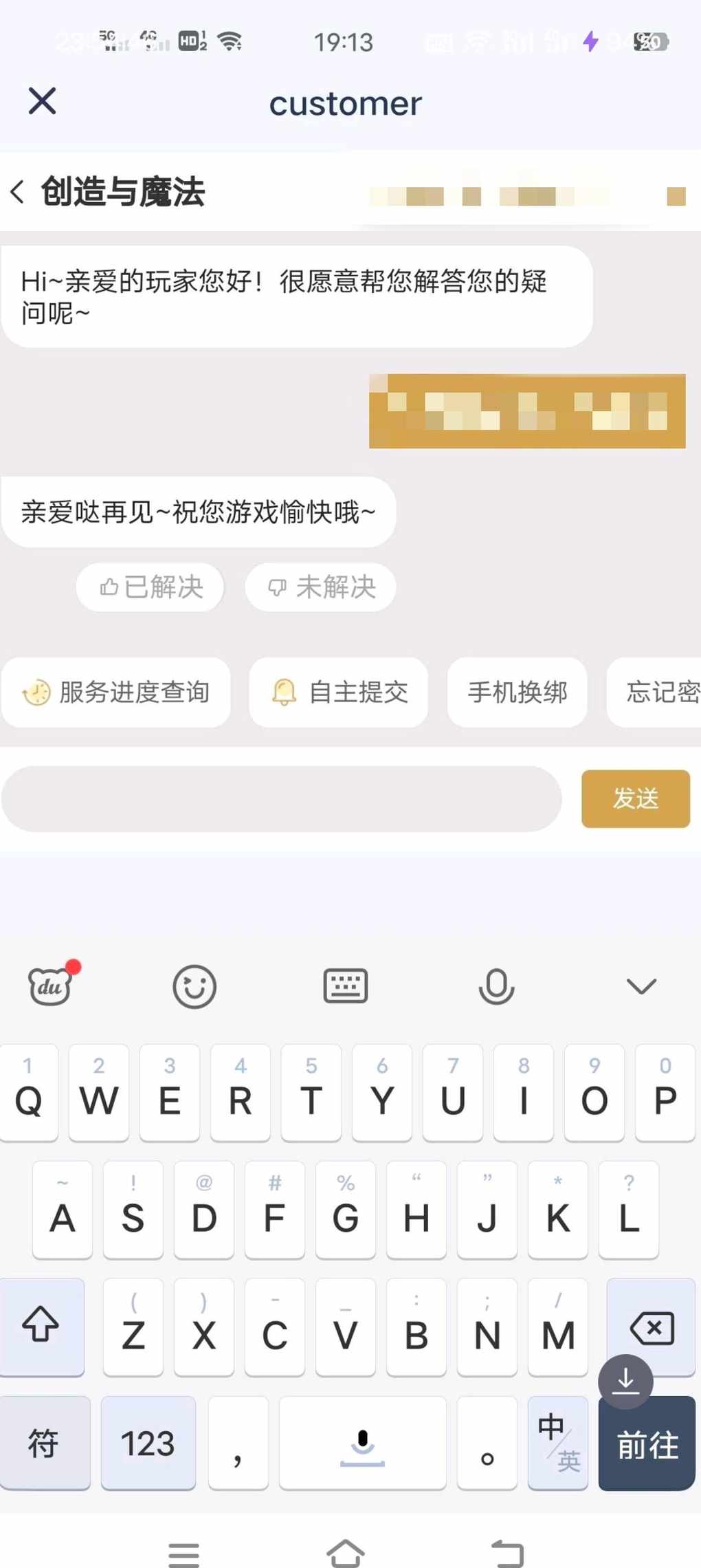Screen dimensions: 701x1568
Task: Close the customer service page
Action: 42,101
